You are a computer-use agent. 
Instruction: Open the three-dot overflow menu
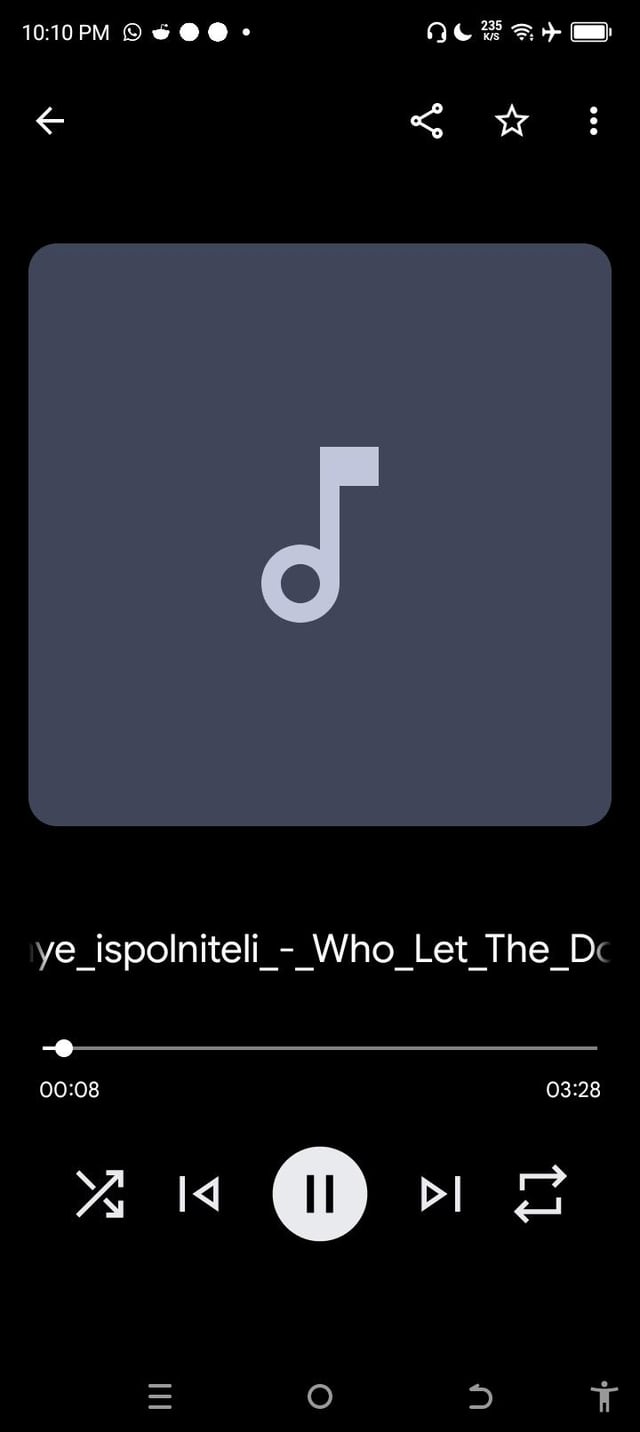click(593, 122)
